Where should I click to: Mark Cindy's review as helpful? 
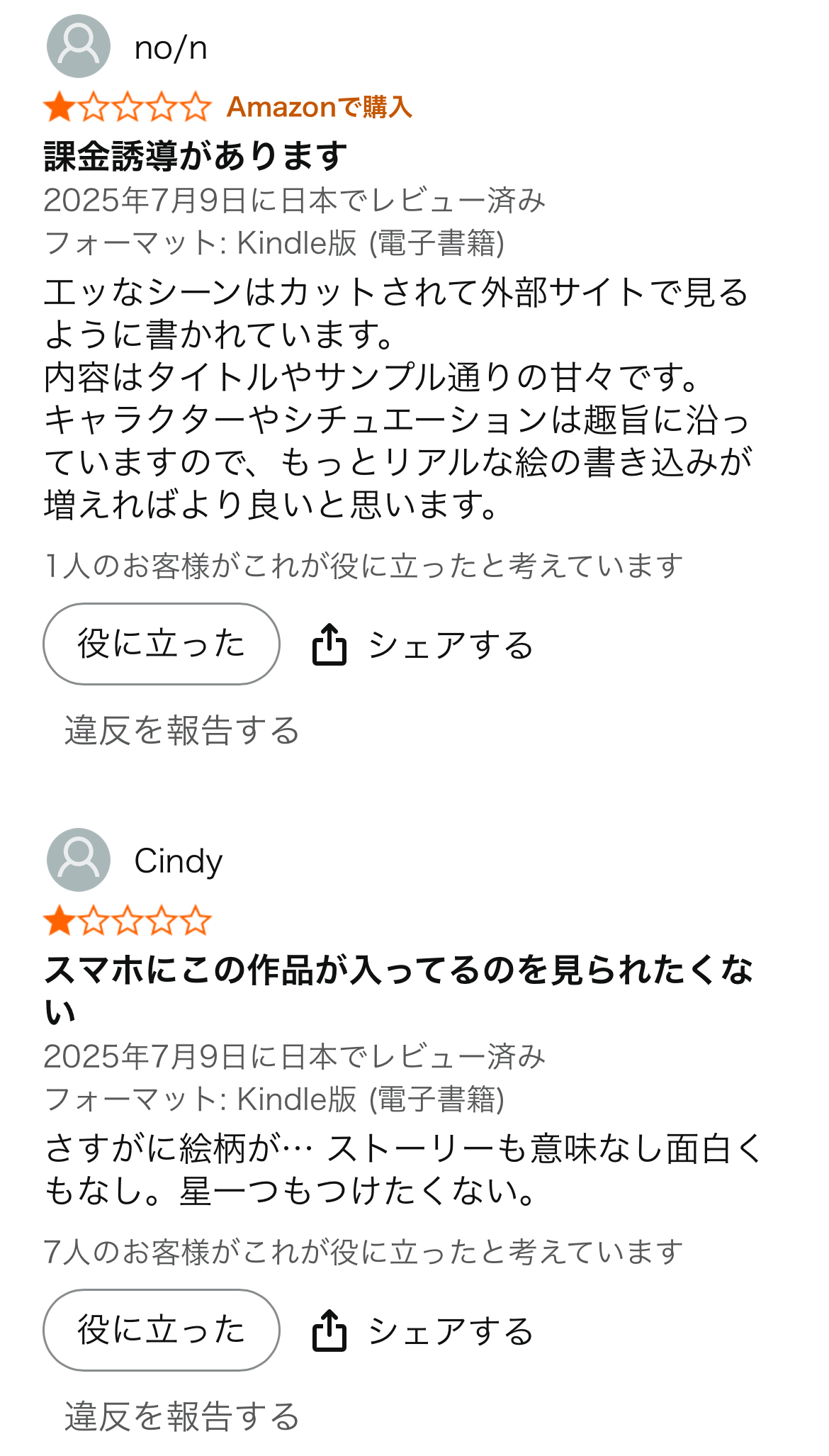coord(162,1330)
